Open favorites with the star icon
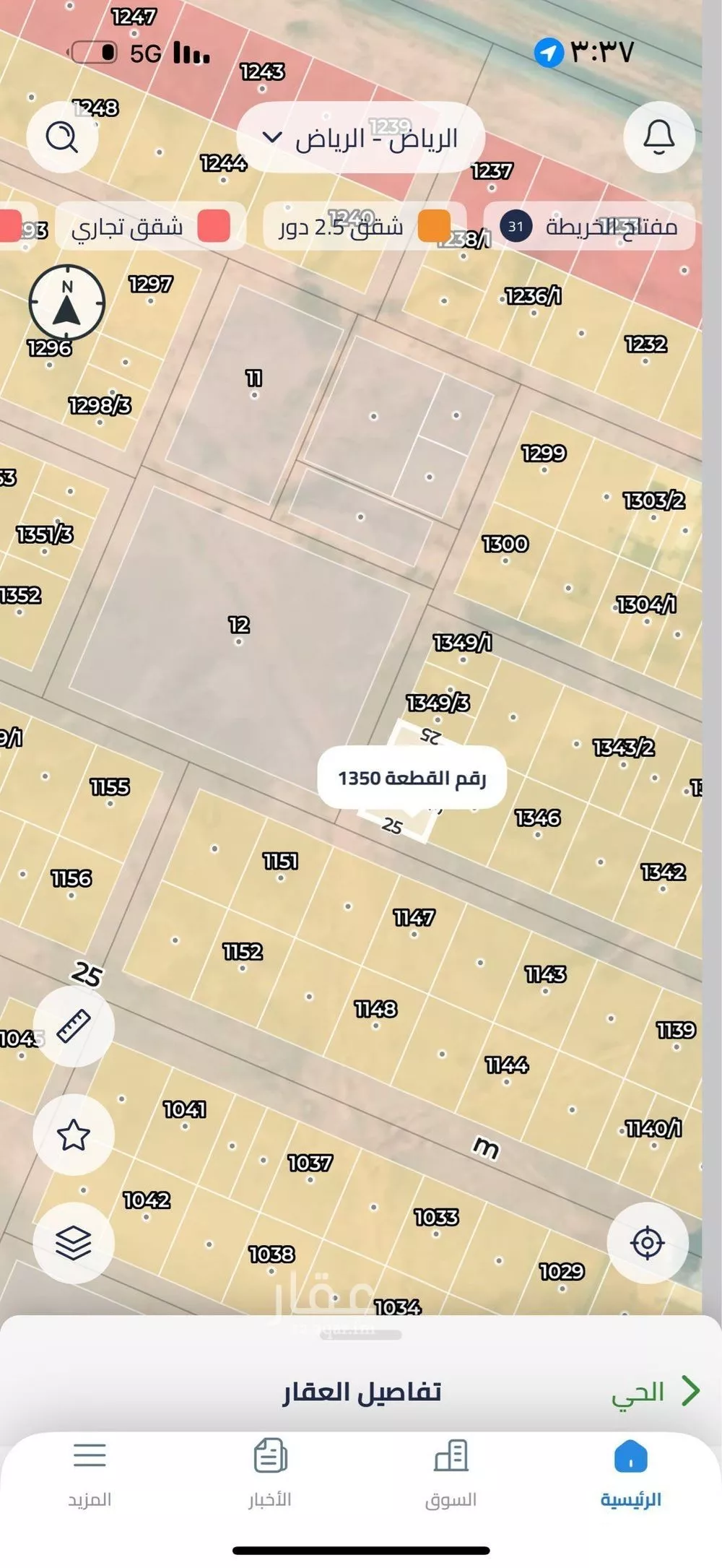The image size is (722, 1568). tap(74, 1135)
